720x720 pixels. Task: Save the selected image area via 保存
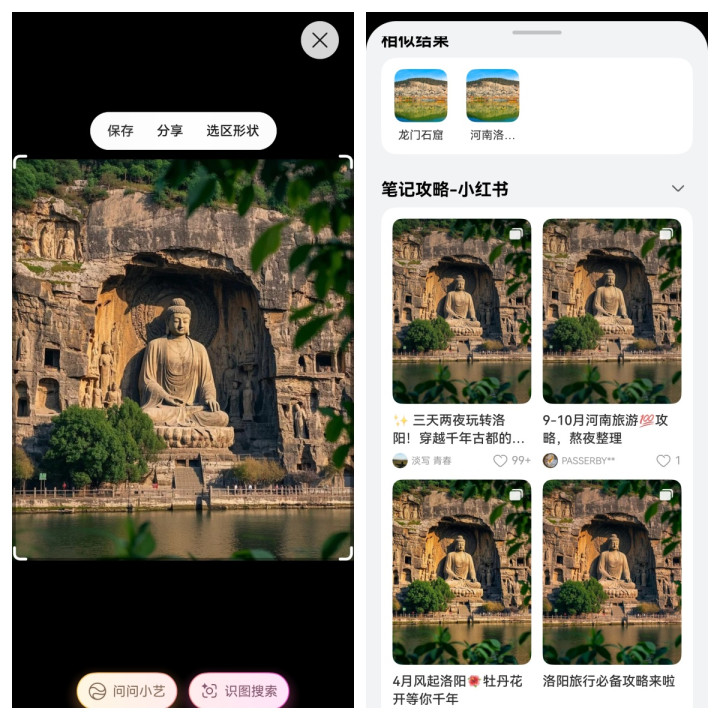[121, 131]
